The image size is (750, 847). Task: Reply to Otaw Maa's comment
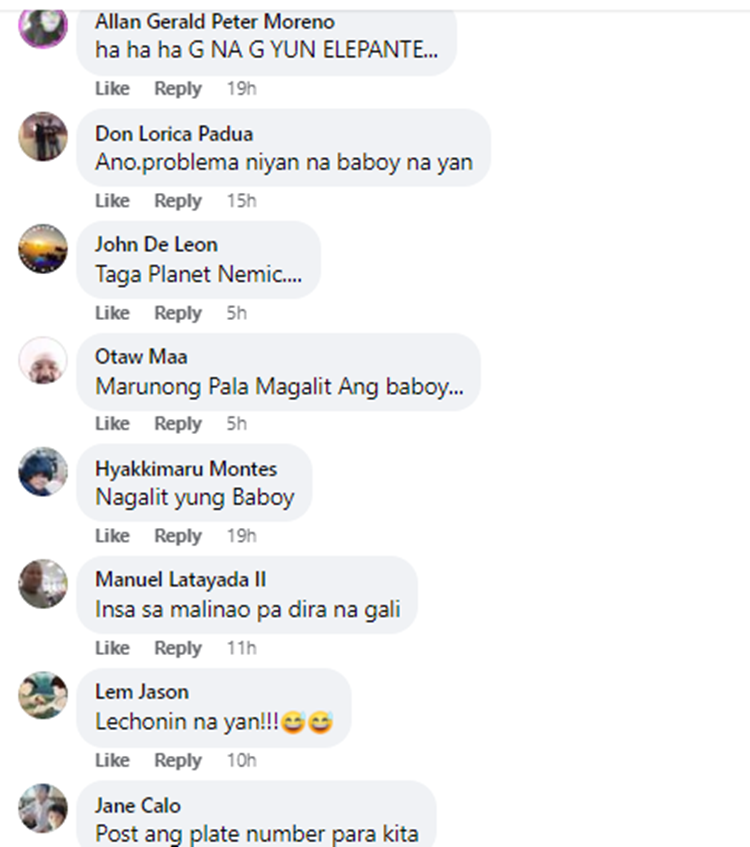pos(177,424)
